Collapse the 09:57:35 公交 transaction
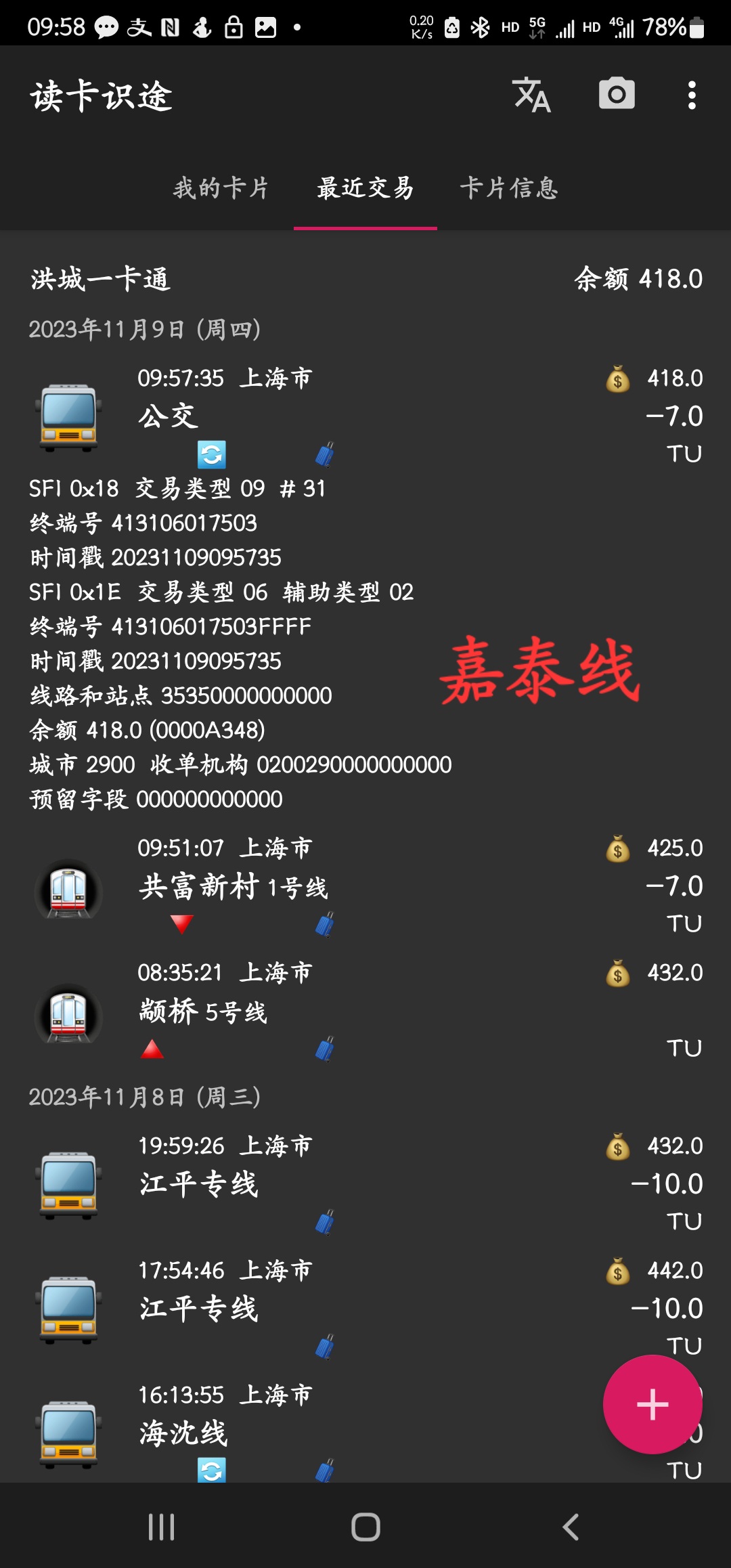 [365, 414]
